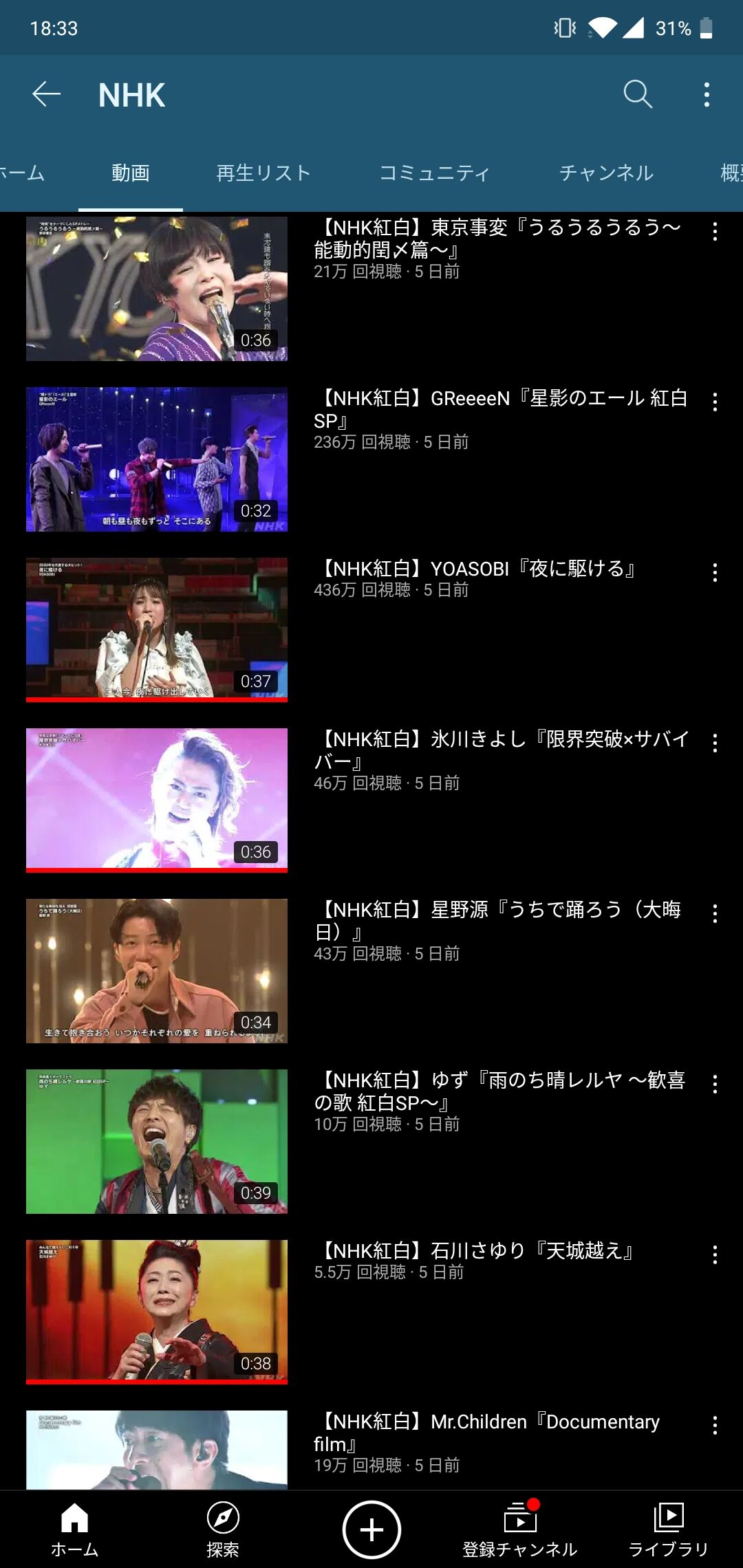This screenshot has width=743, height=1568.
Task: Open the 探索 explore tab
Action: click(x=223, y=1529)
